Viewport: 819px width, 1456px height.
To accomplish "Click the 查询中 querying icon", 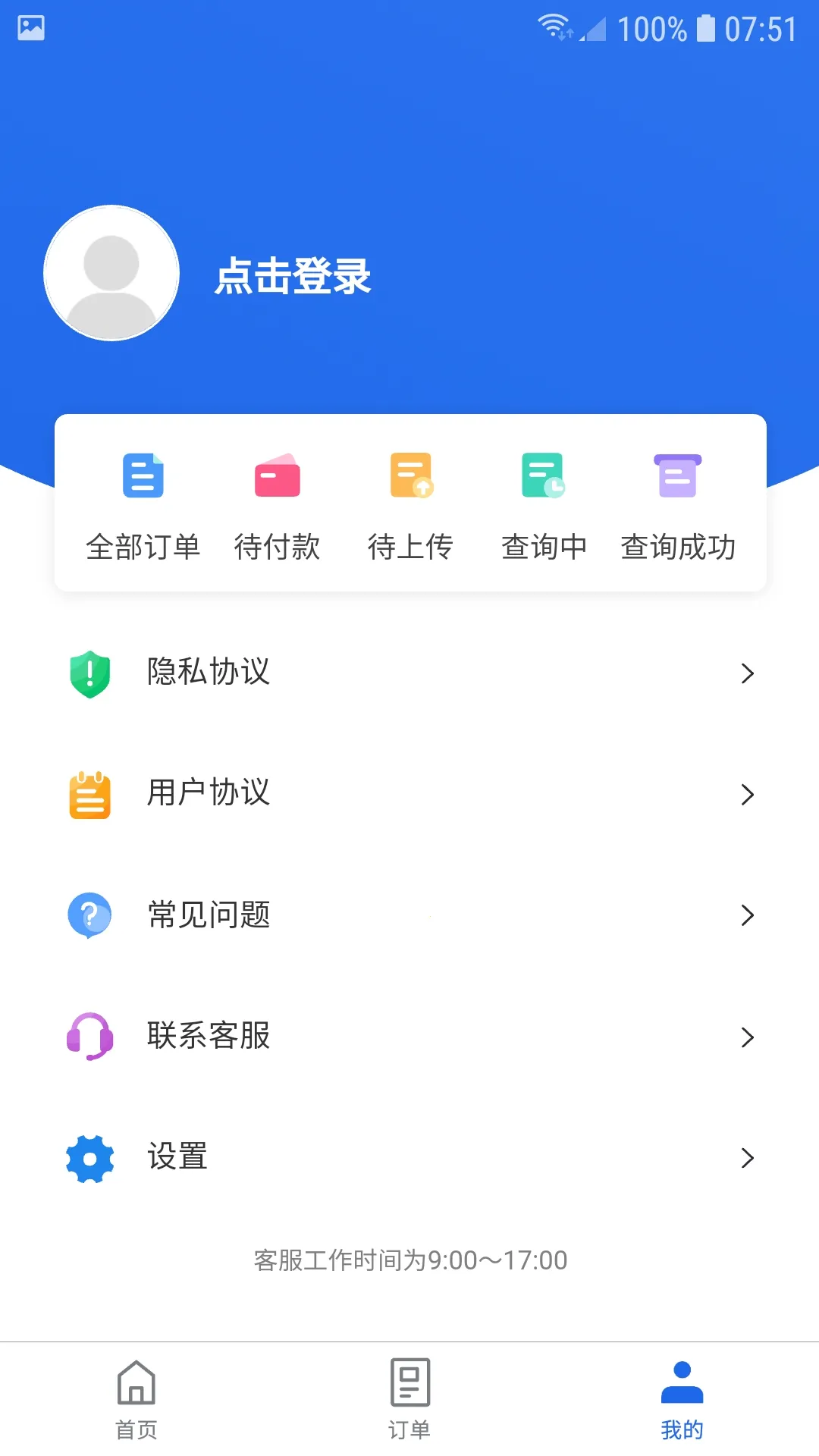I will click(x=543, y=476).
